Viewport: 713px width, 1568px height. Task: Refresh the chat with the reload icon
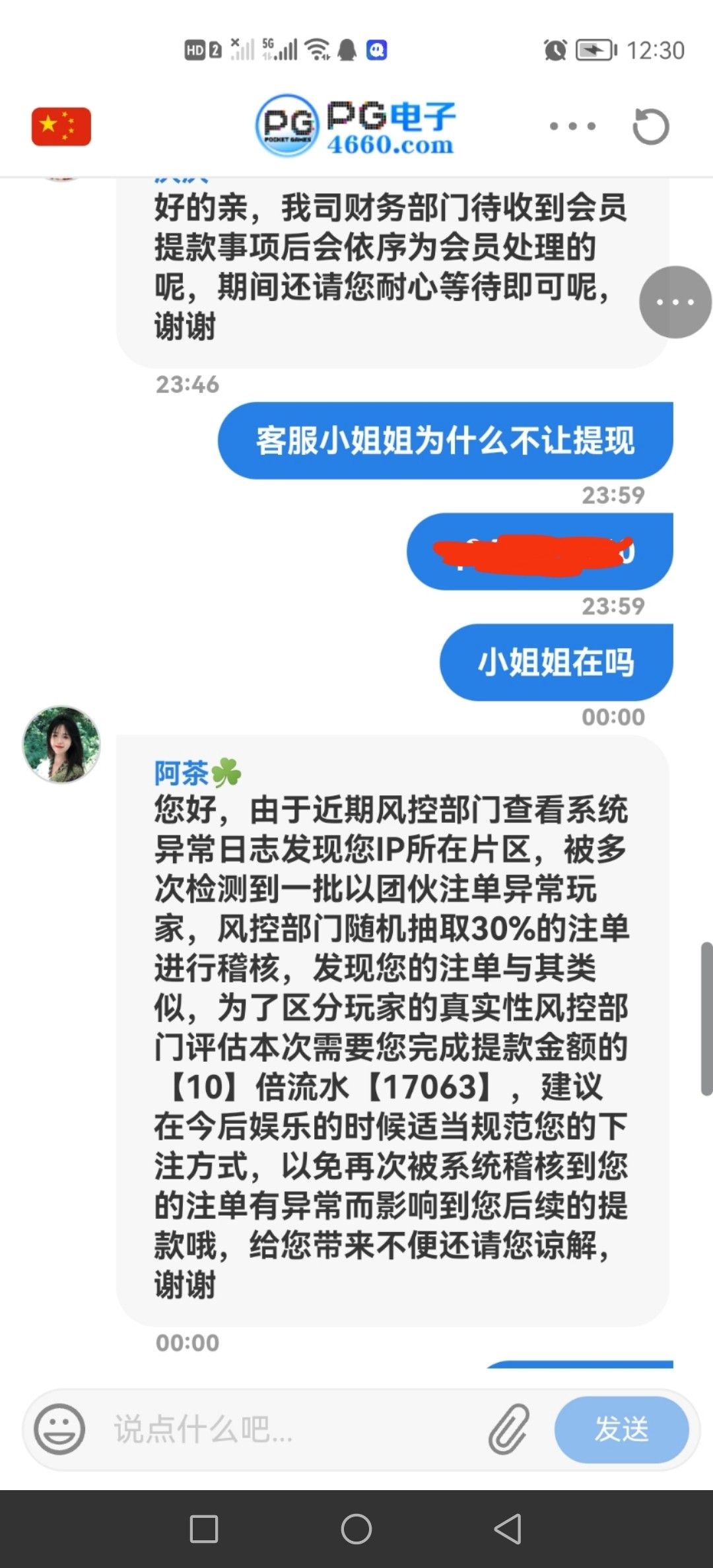click(650, 126)
